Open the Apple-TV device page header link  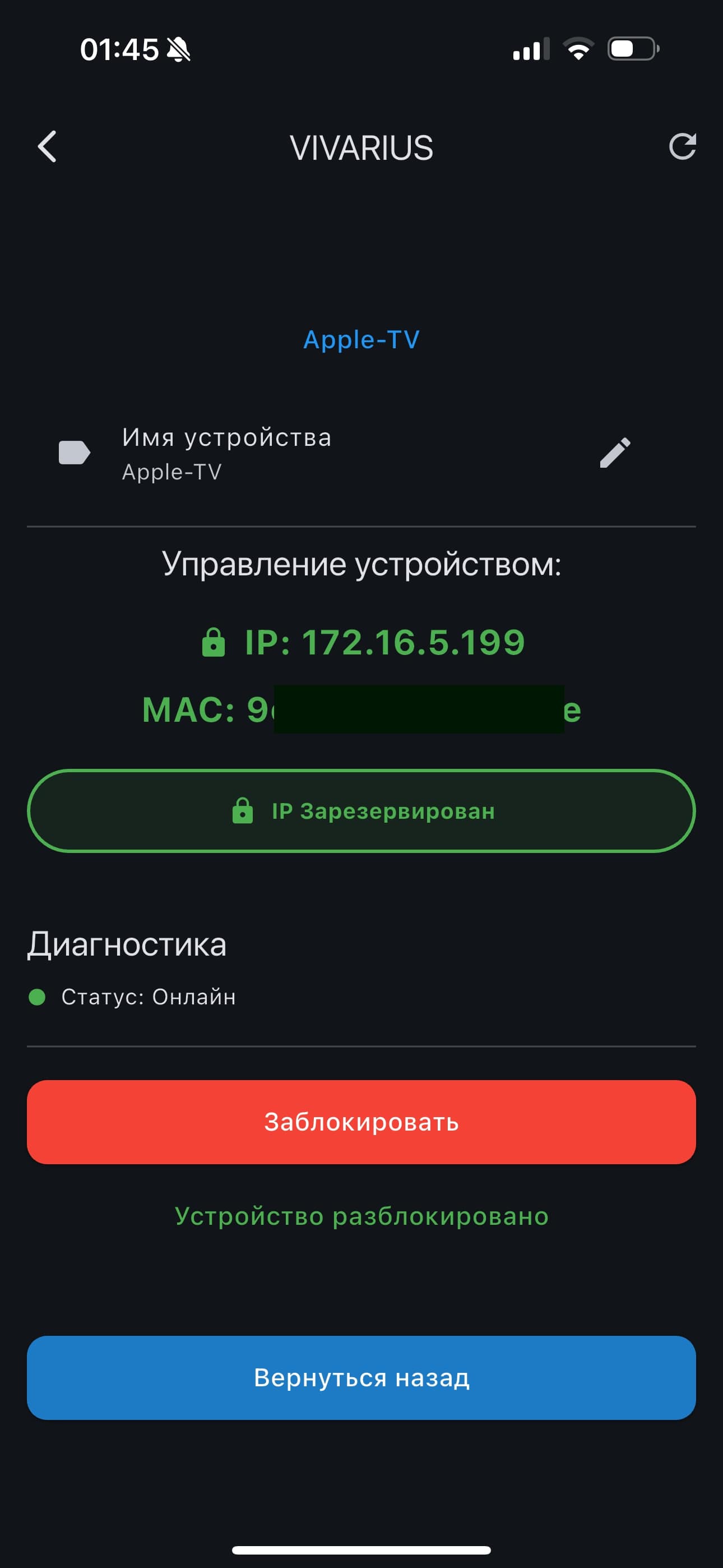(x=361, y=340)
